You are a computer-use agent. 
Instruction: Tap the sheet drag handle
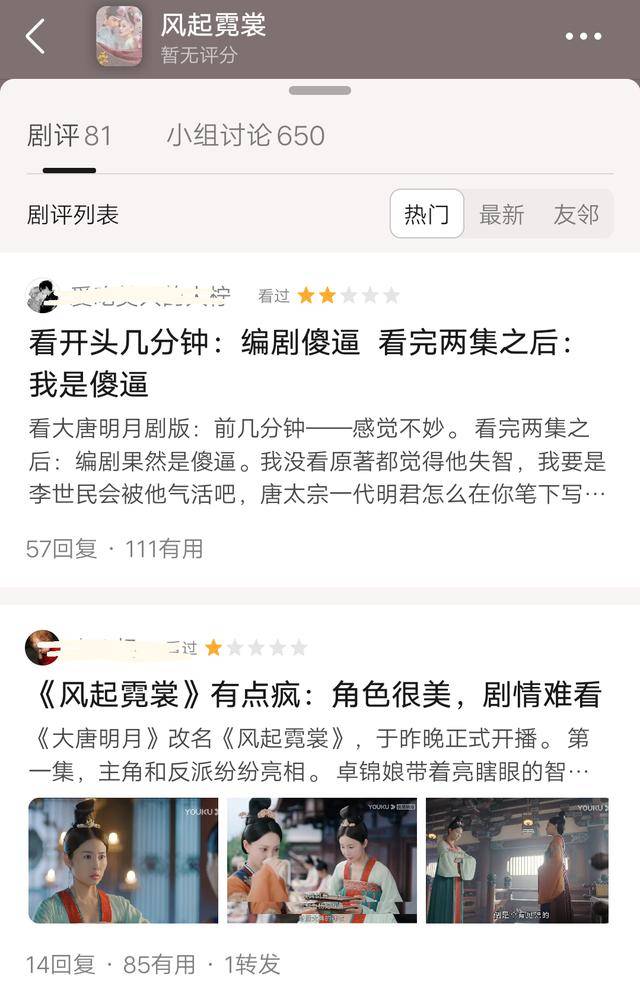coord(320,91)
